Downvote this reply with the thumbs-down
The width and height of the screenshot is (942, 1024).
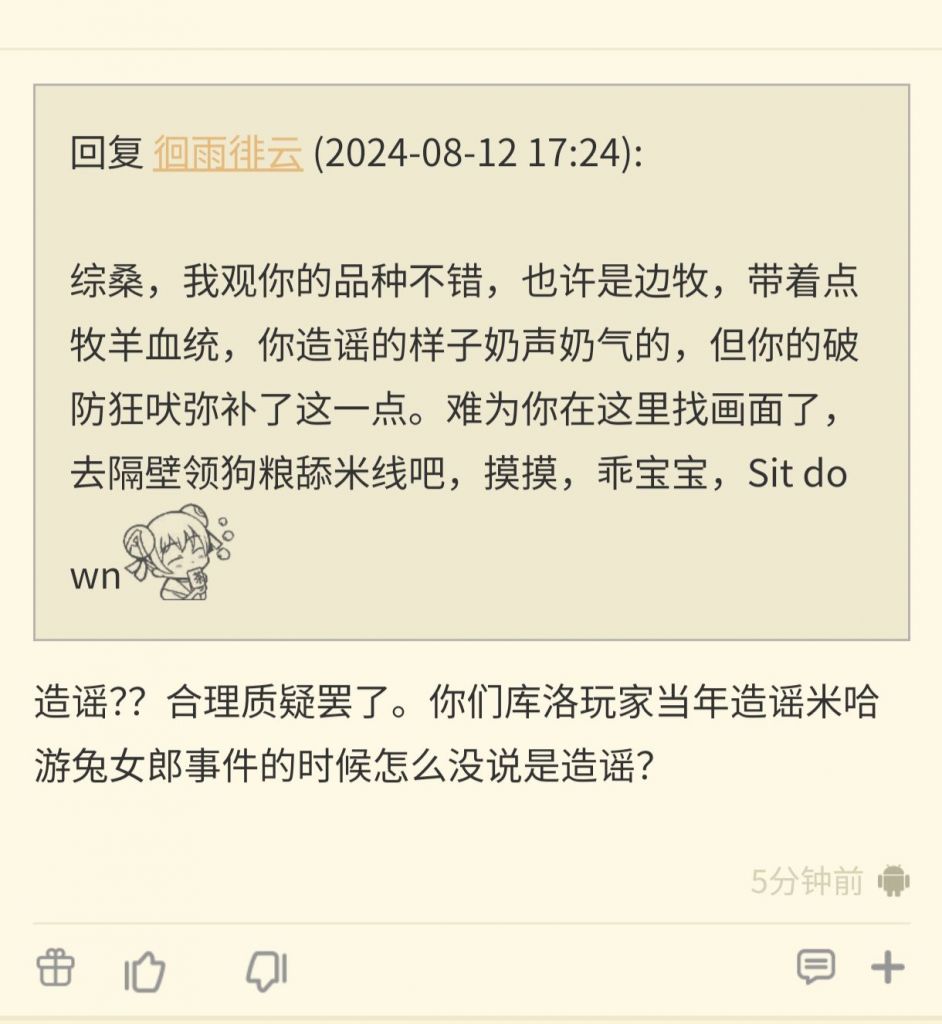[x=266, y=969]
